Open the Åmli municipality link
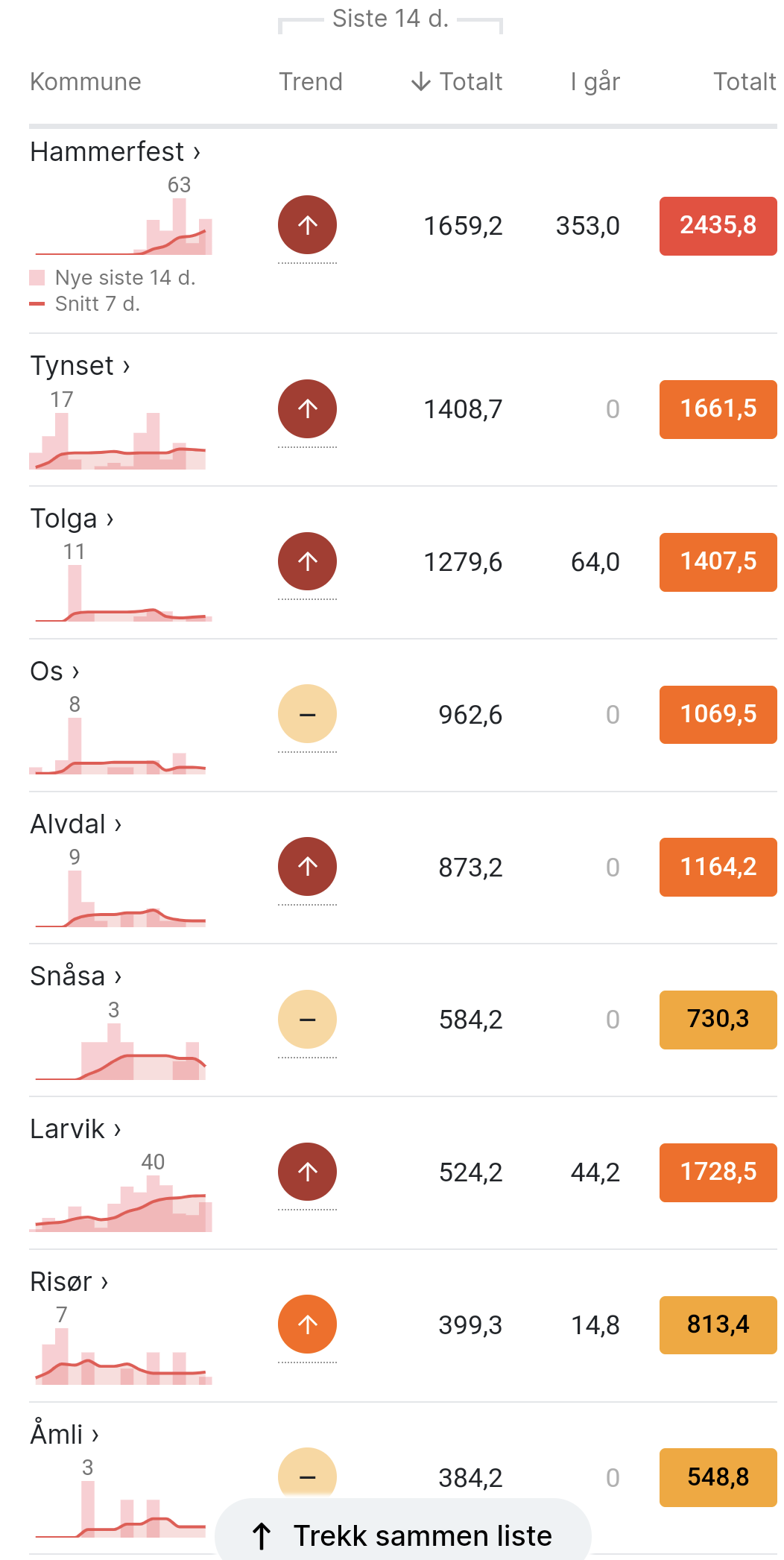 [65, 1435]
